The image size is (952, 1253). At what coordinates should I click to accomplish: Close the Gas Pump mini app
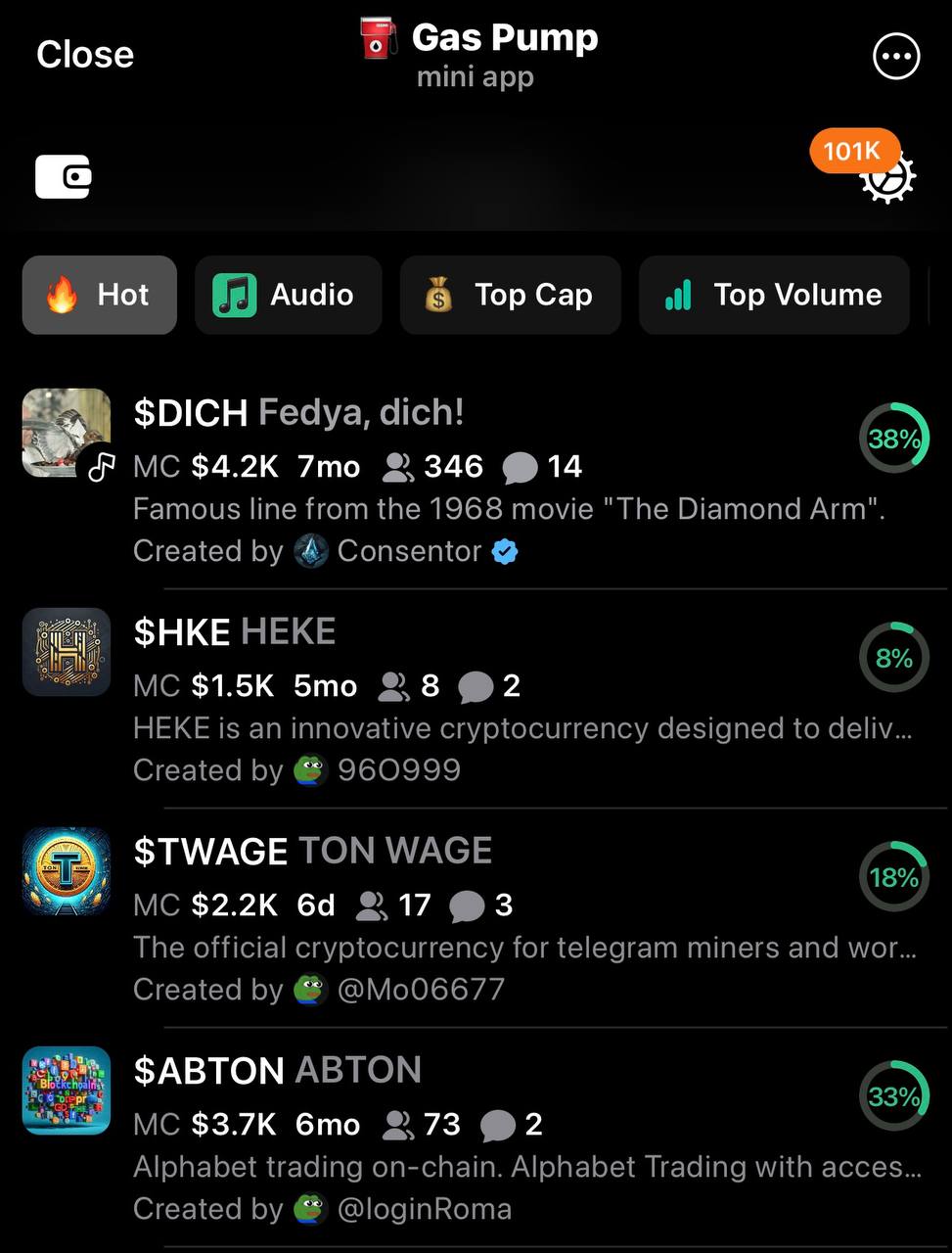[84, 55]
